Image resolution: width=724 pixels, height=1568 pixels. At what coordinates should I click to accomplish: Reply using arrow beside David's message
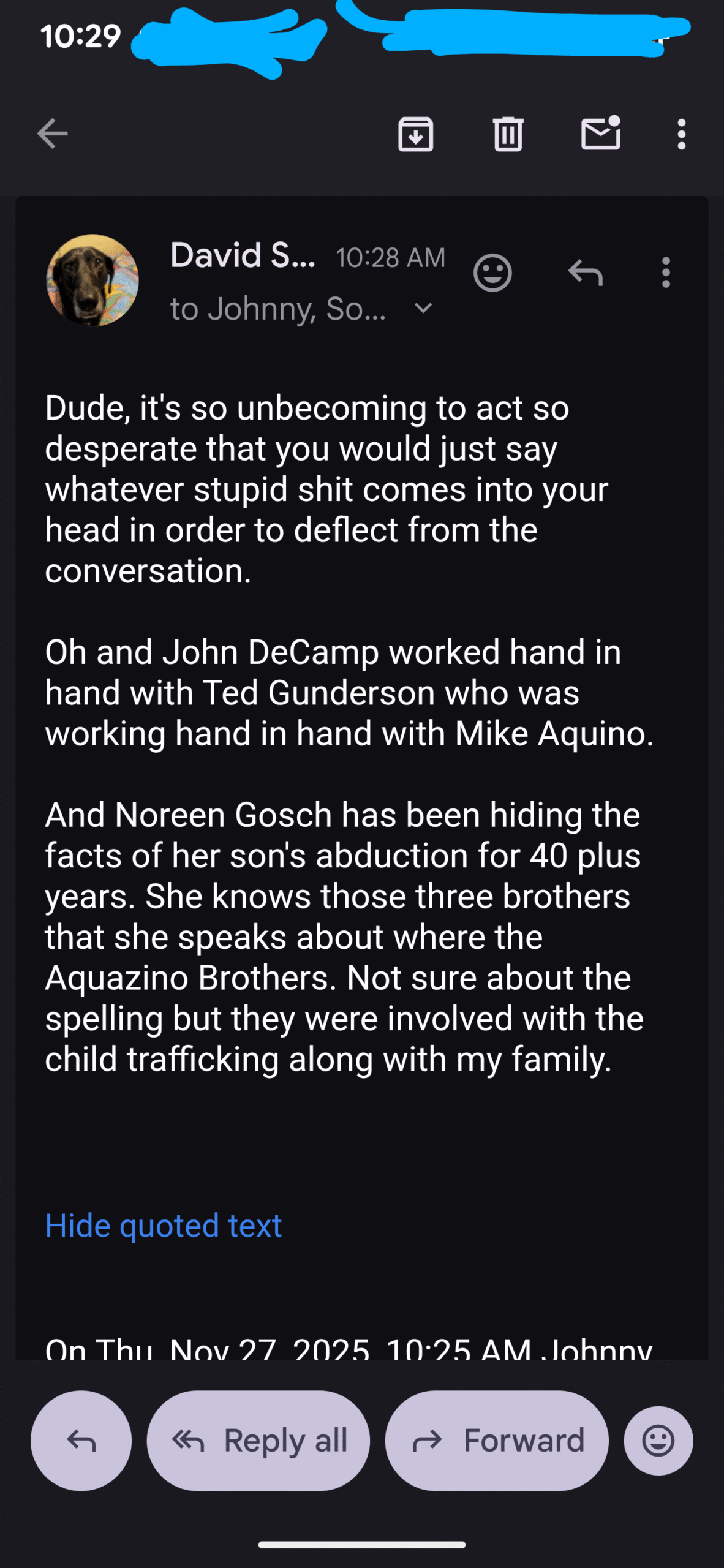586,273
